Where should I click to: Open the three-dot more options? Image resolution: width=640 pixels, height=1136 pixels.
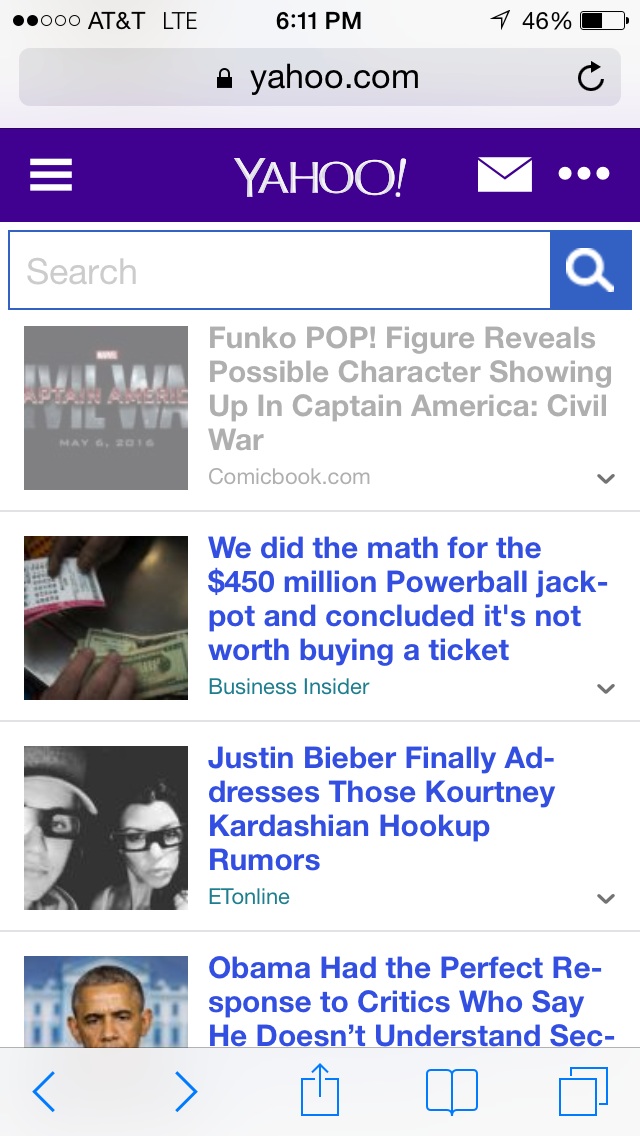(x=584, y=175)
